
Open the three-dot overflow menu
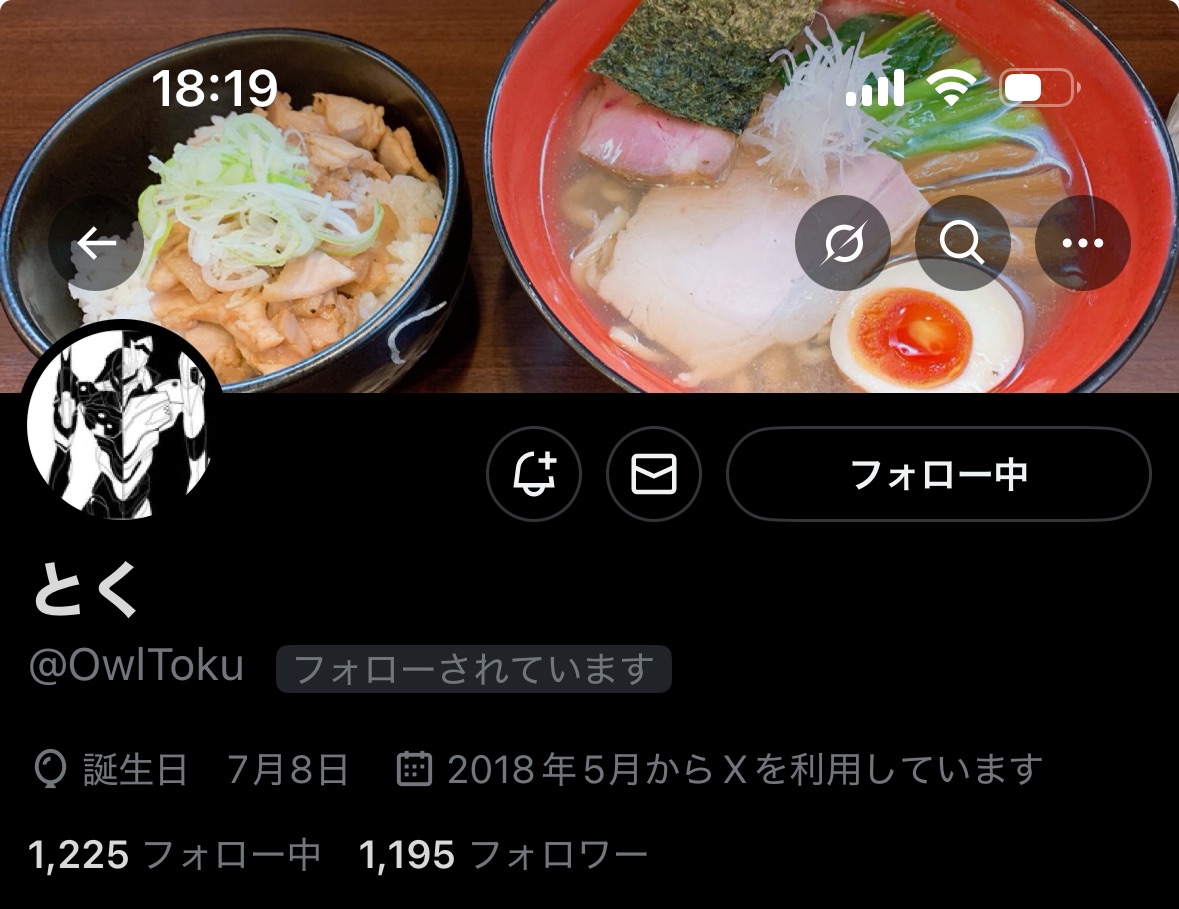(1082, 243)
